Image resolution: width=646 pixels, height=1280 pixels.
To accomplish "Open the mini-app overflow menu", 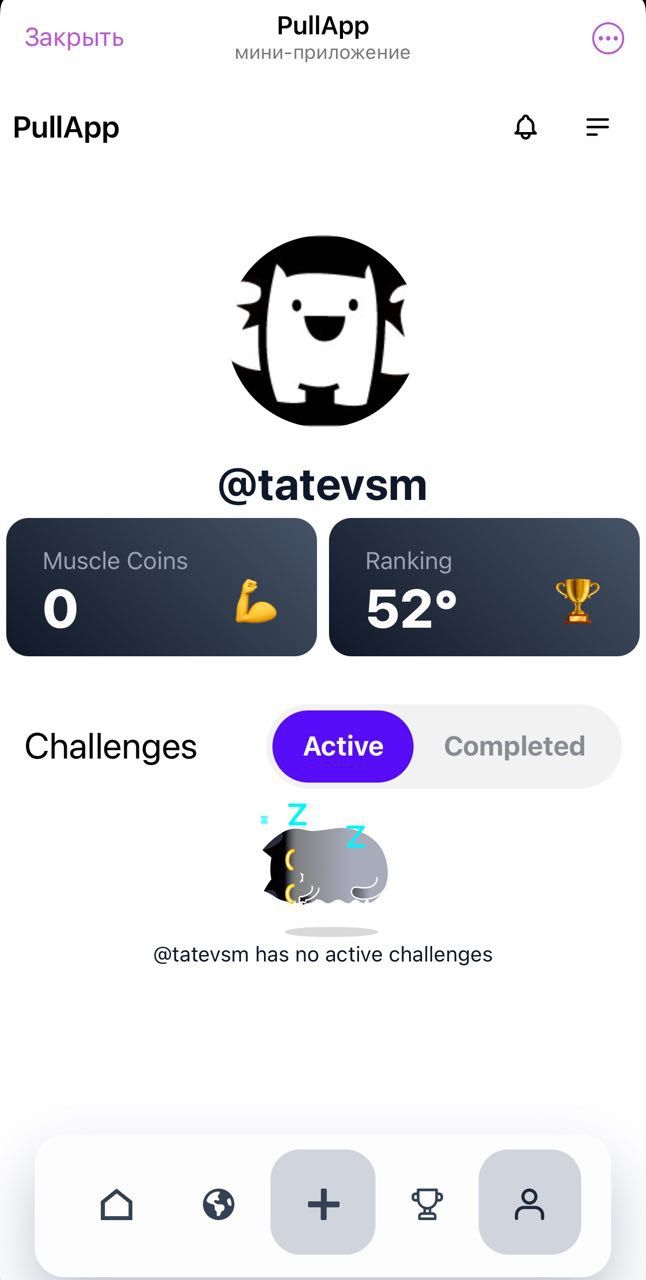I will click(608, 38).
